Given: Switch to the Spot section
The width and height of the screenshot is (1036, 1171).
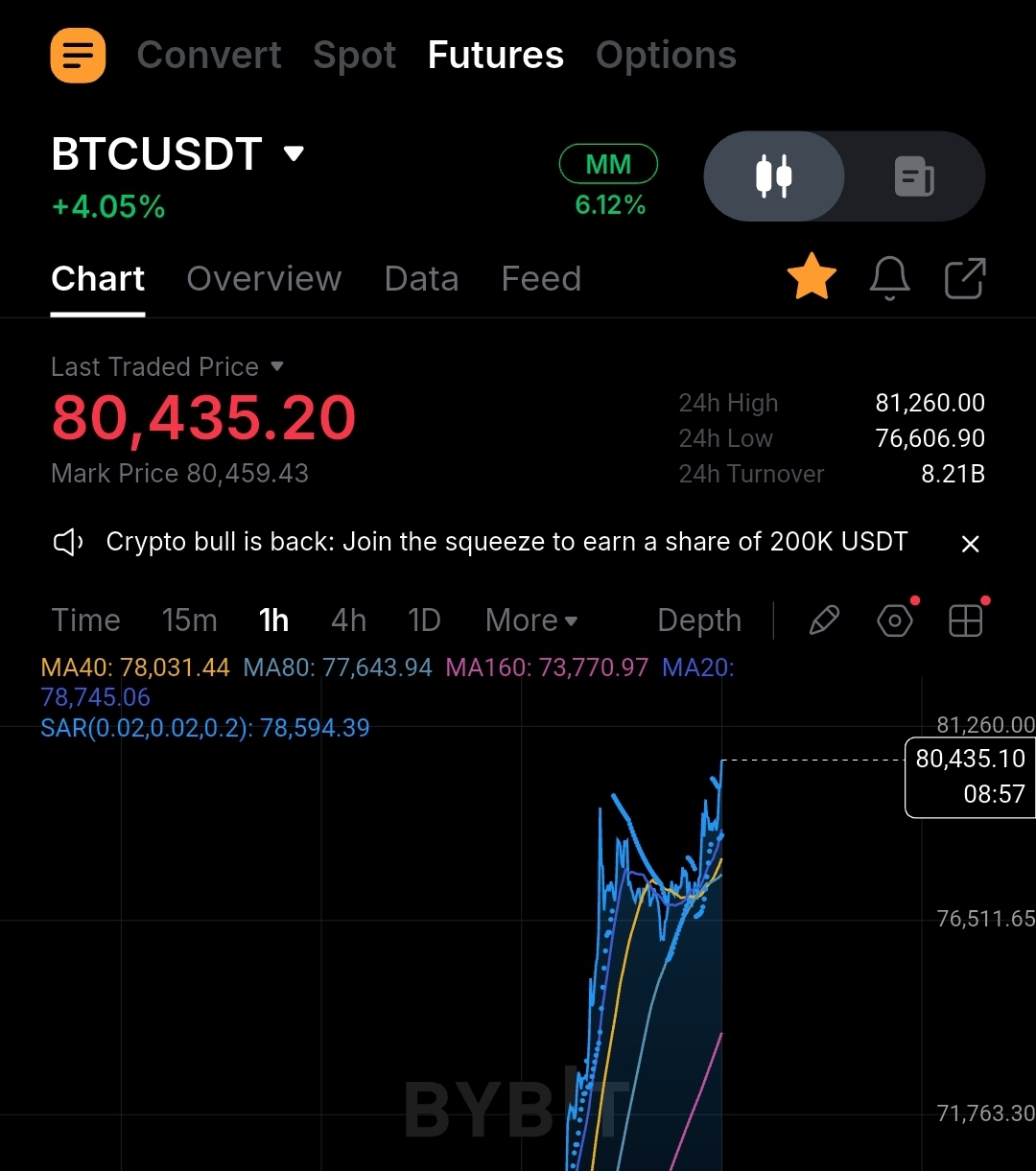Looking at the screenshot, I should click(355, 55).
